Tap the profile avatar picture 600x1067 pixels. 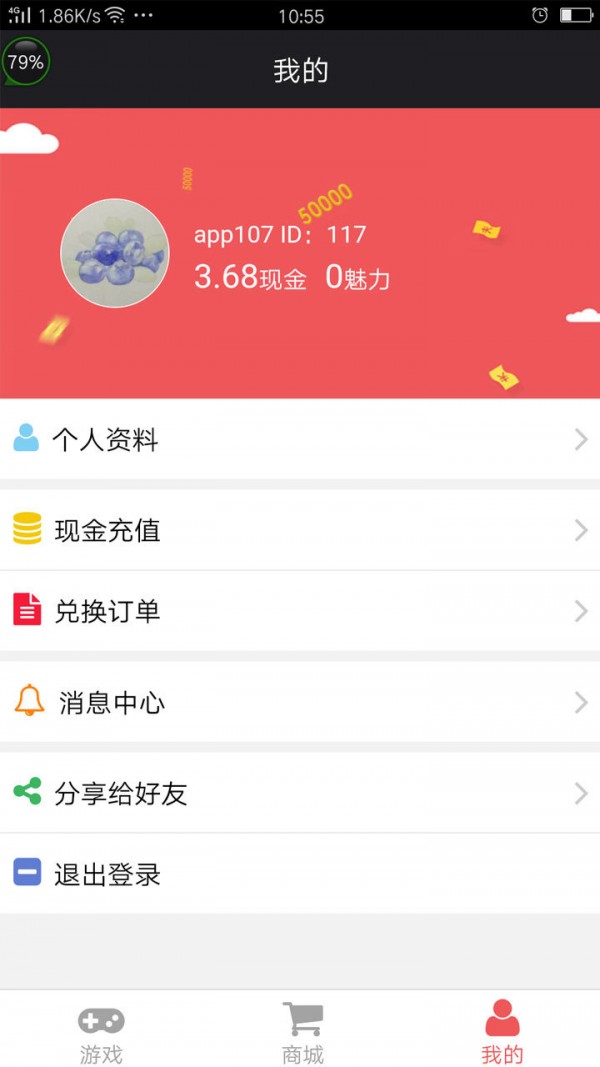tap(115, 253)
